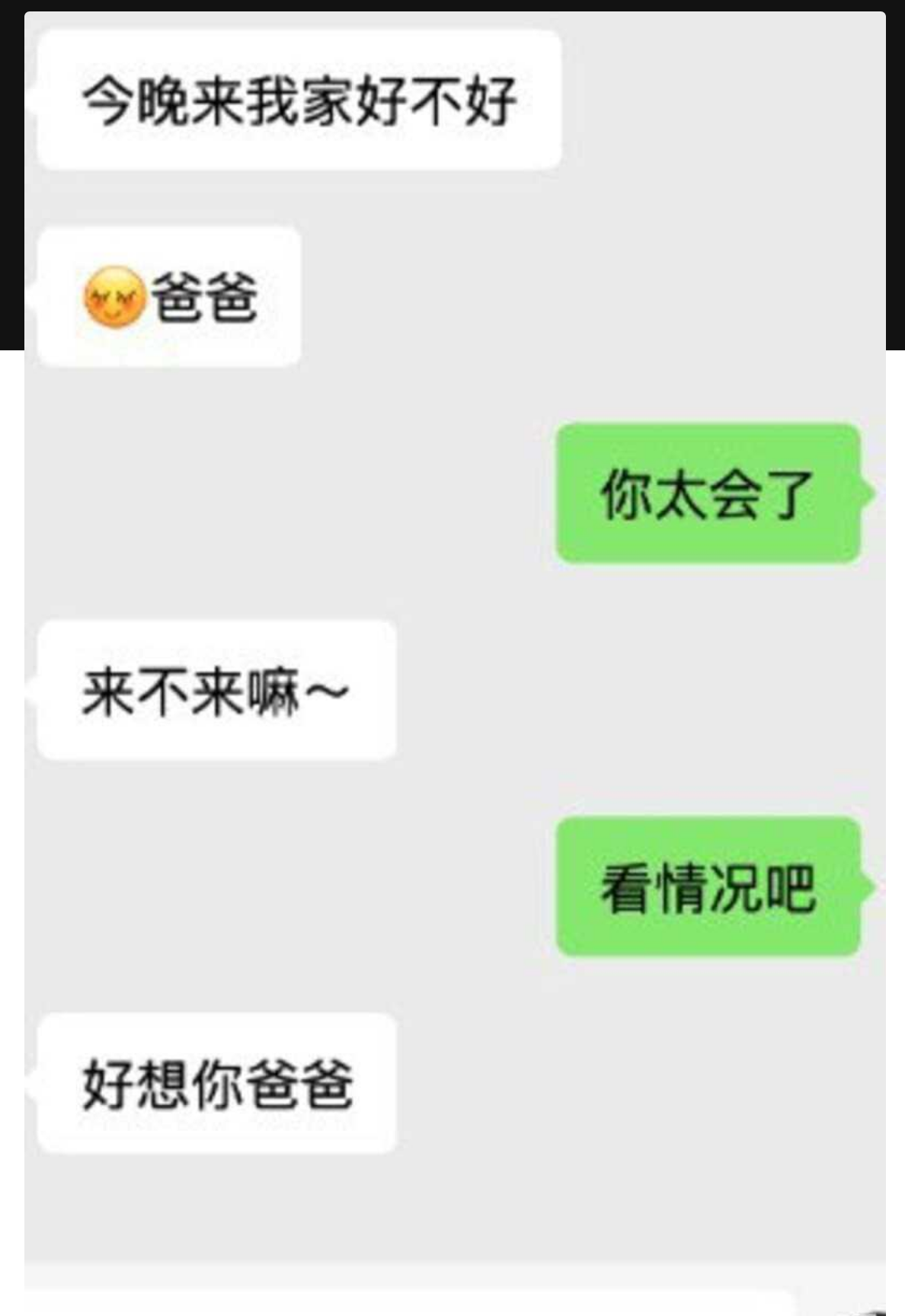This screenshot has height=1316, width=905.
Task: Click the flushed smiley in the incoming message
Action: [113, 299]
